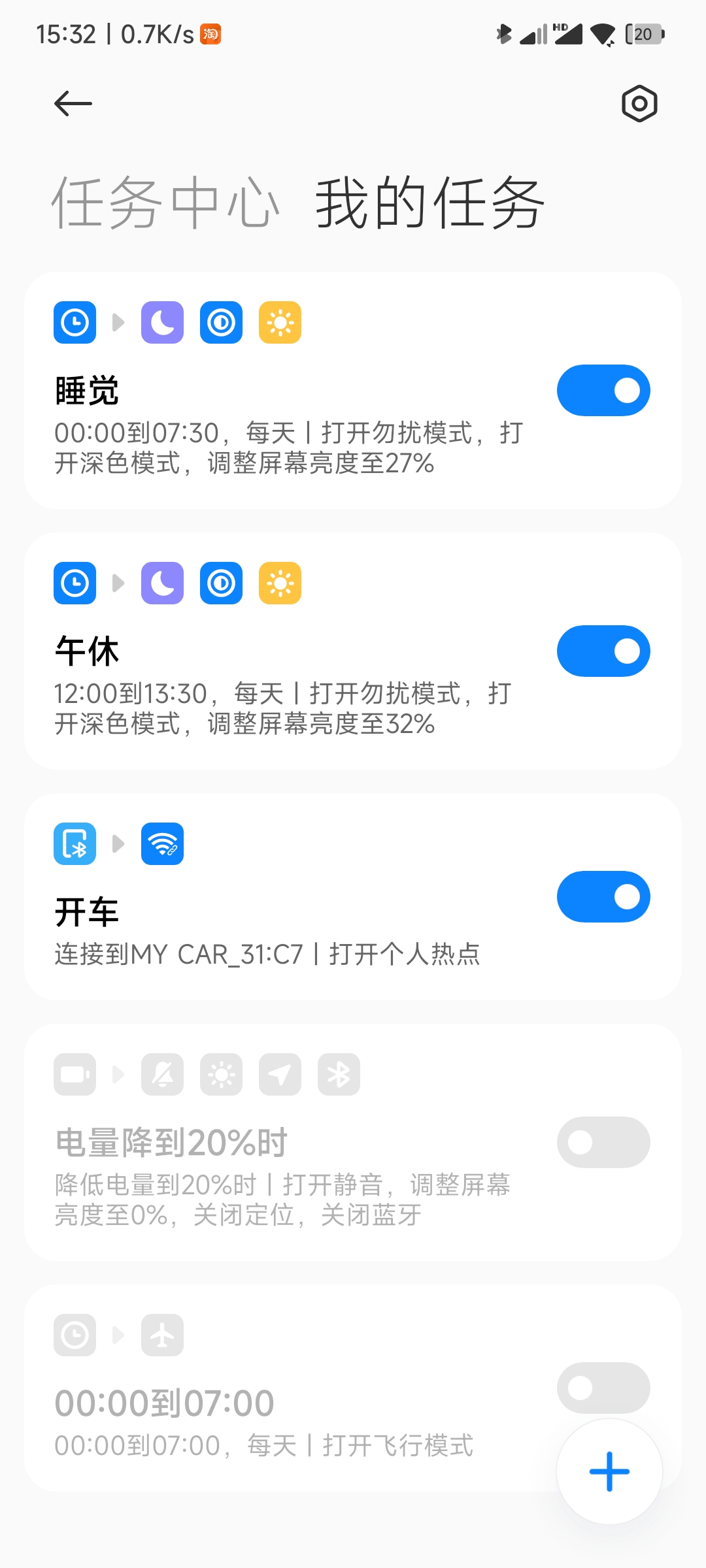Viewport: 706px width, 1568px height.
Task: Open the 00:00到07:00 airplane mode task
Action: pyautogui.click(x=353, y=1388)
